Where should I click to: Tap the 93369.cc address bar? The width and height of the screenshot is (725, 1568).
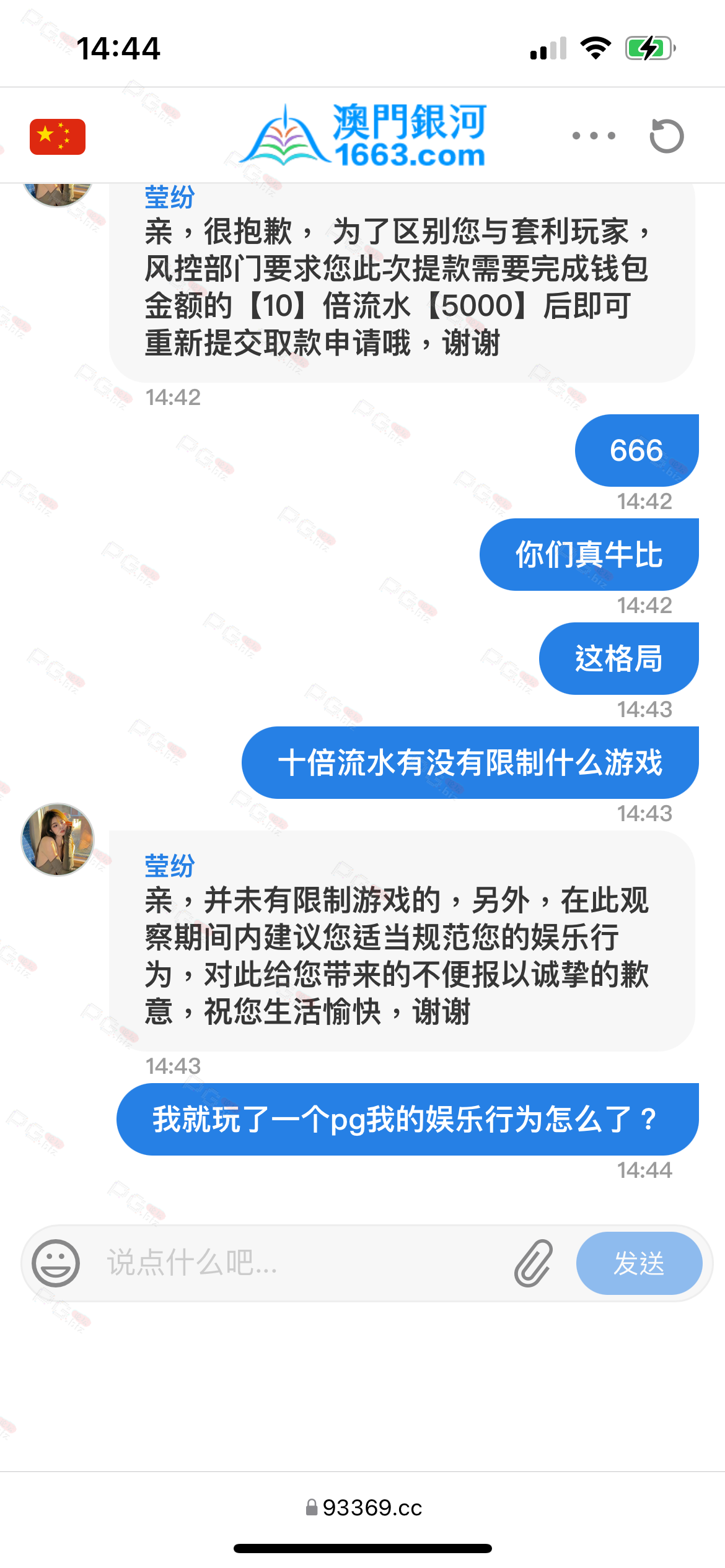pyautogui.click(x=363, y=1507)
